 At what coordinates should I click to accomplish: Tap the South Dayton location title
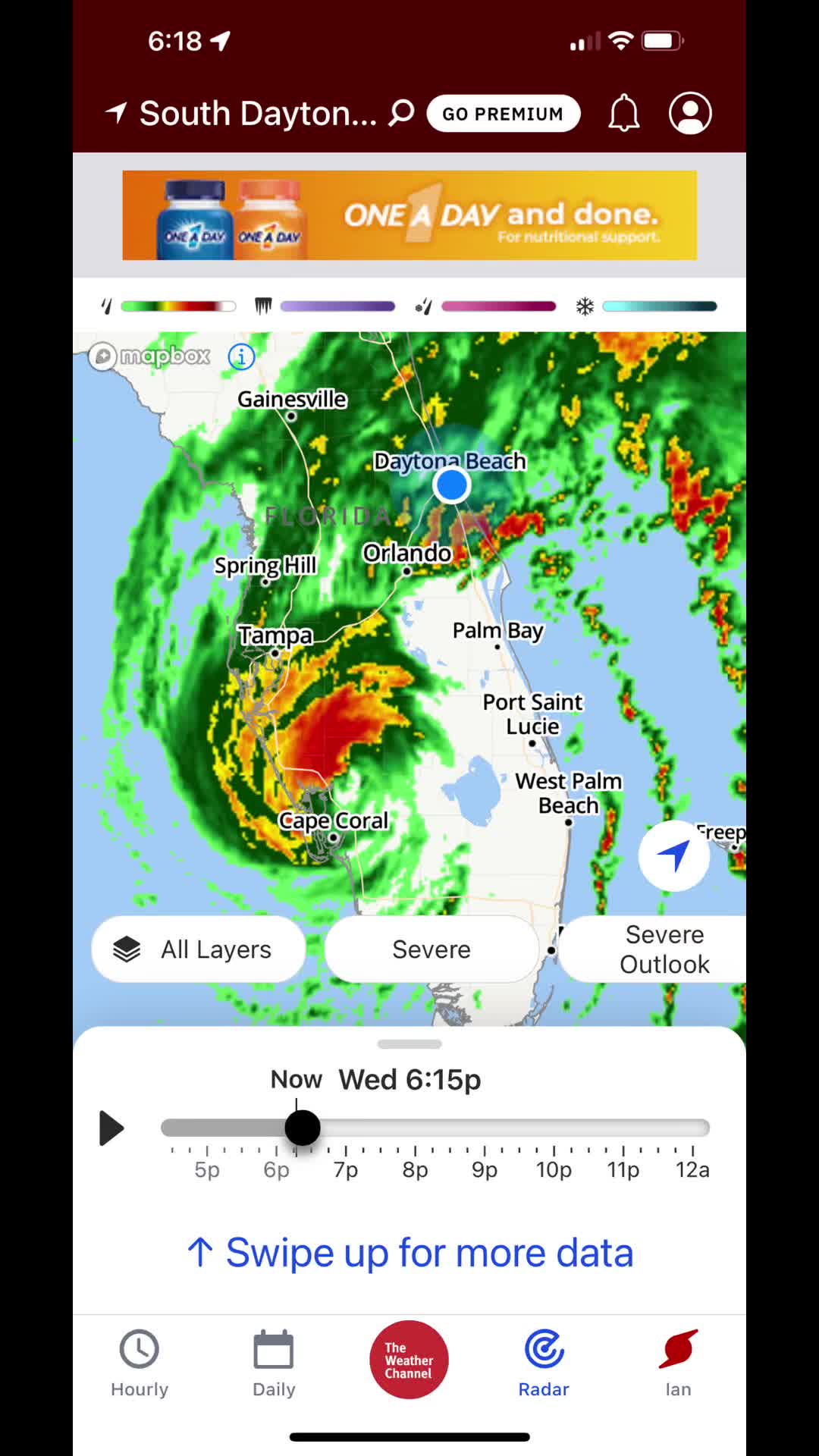click(258, 114)
